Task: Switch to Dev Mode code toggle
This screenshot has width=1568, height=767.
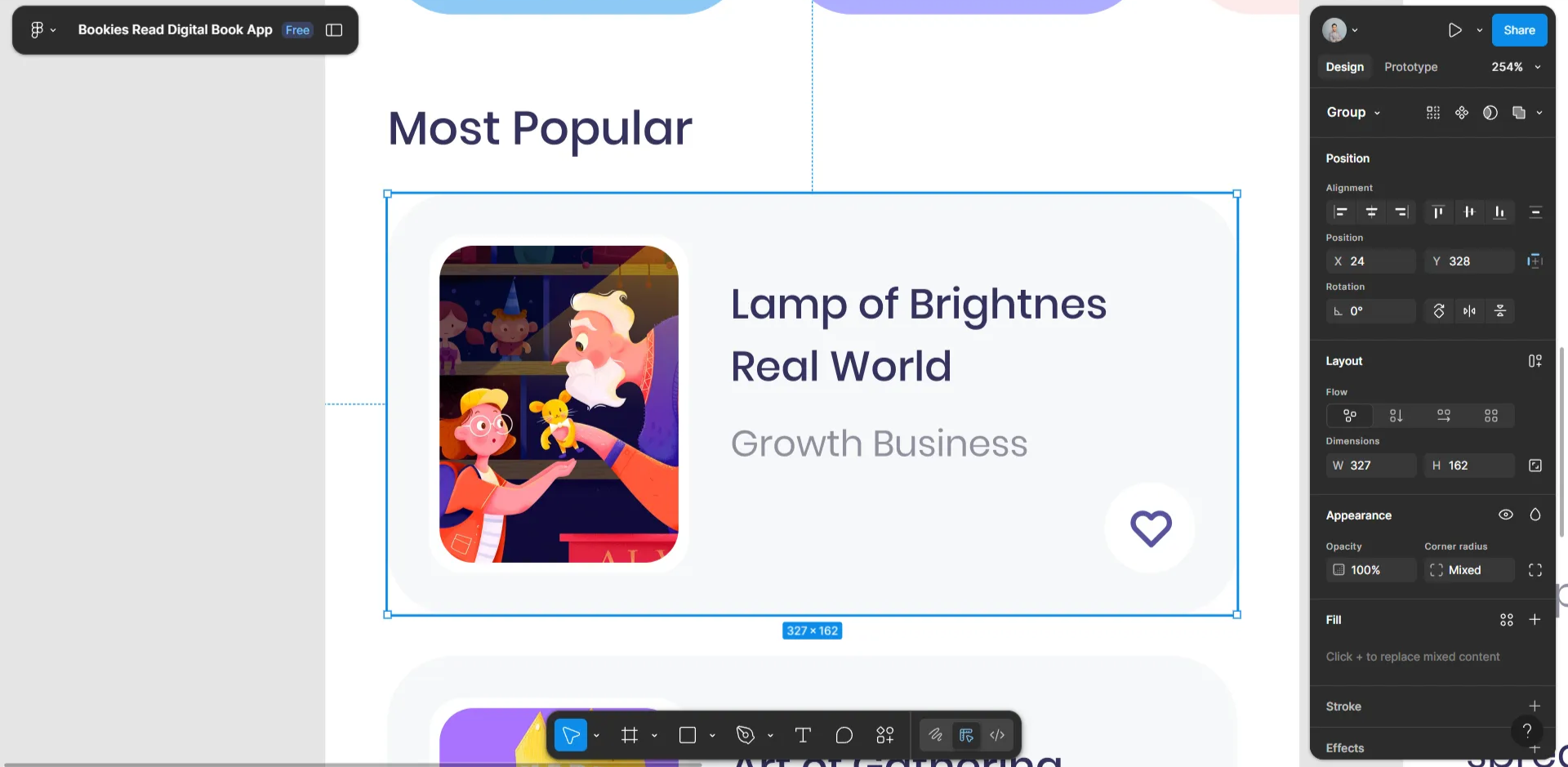Action: click(997, 735)
